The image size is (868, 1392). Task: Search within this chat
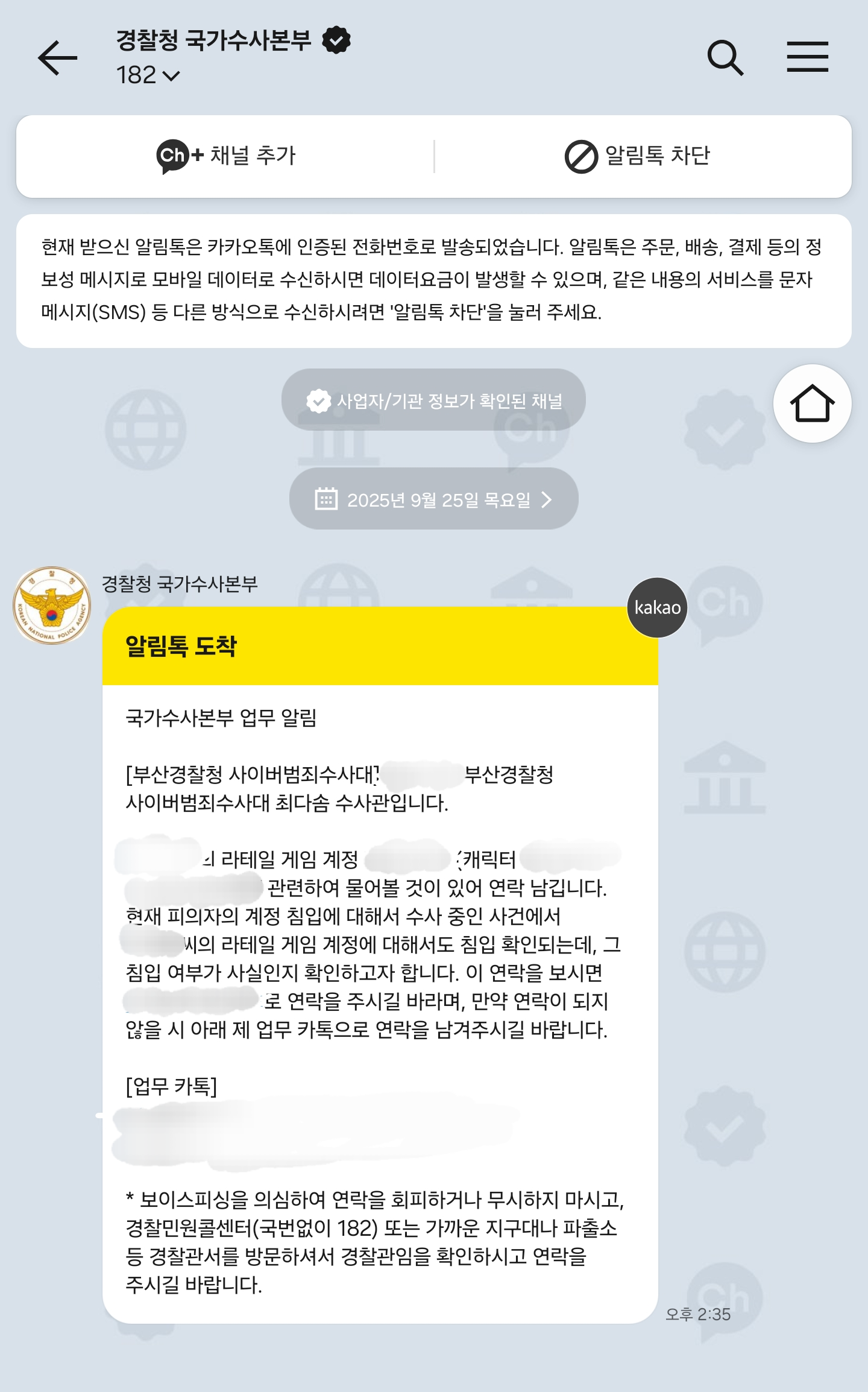click(x=725, y=58)
